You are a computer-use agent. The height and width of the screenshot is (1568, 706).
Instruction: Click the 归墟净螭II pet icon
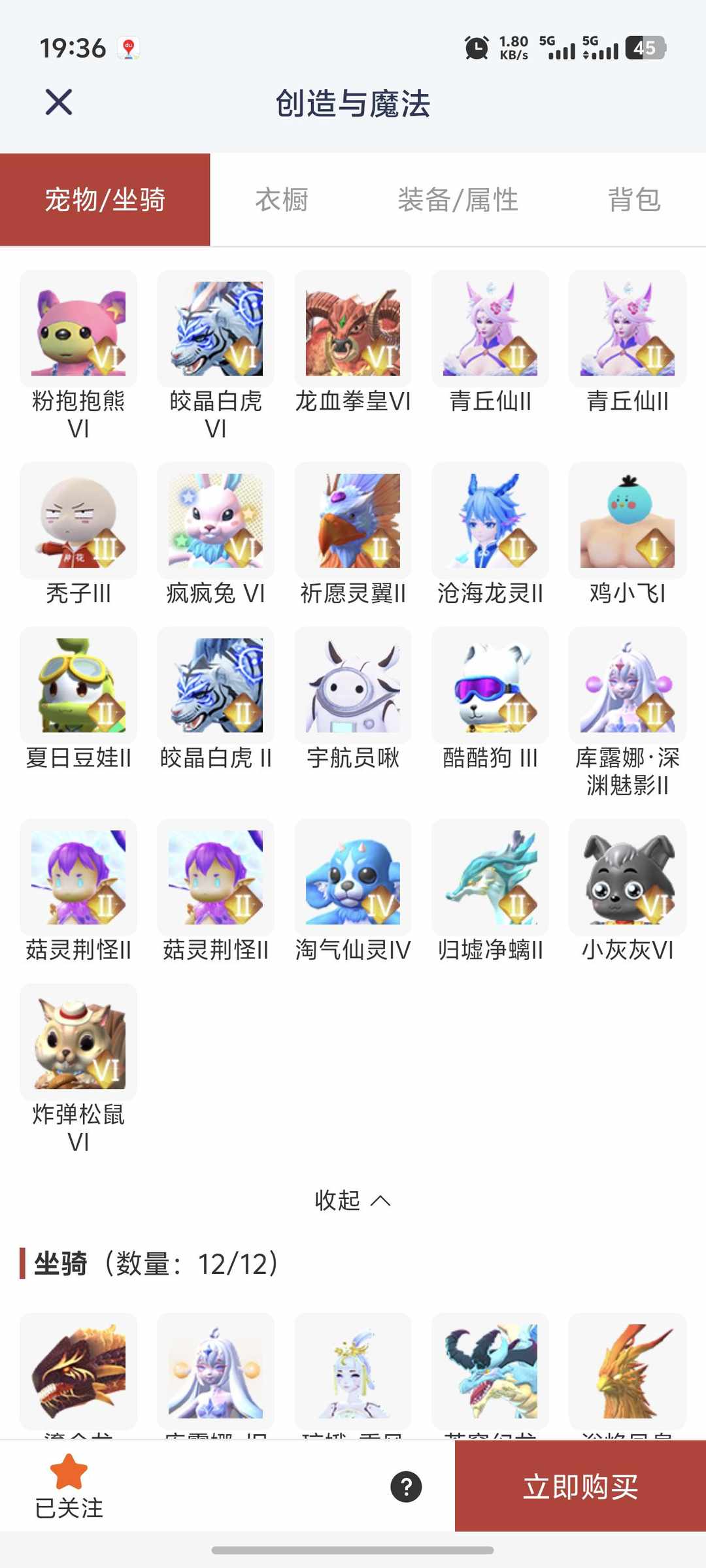coord(489,877)
